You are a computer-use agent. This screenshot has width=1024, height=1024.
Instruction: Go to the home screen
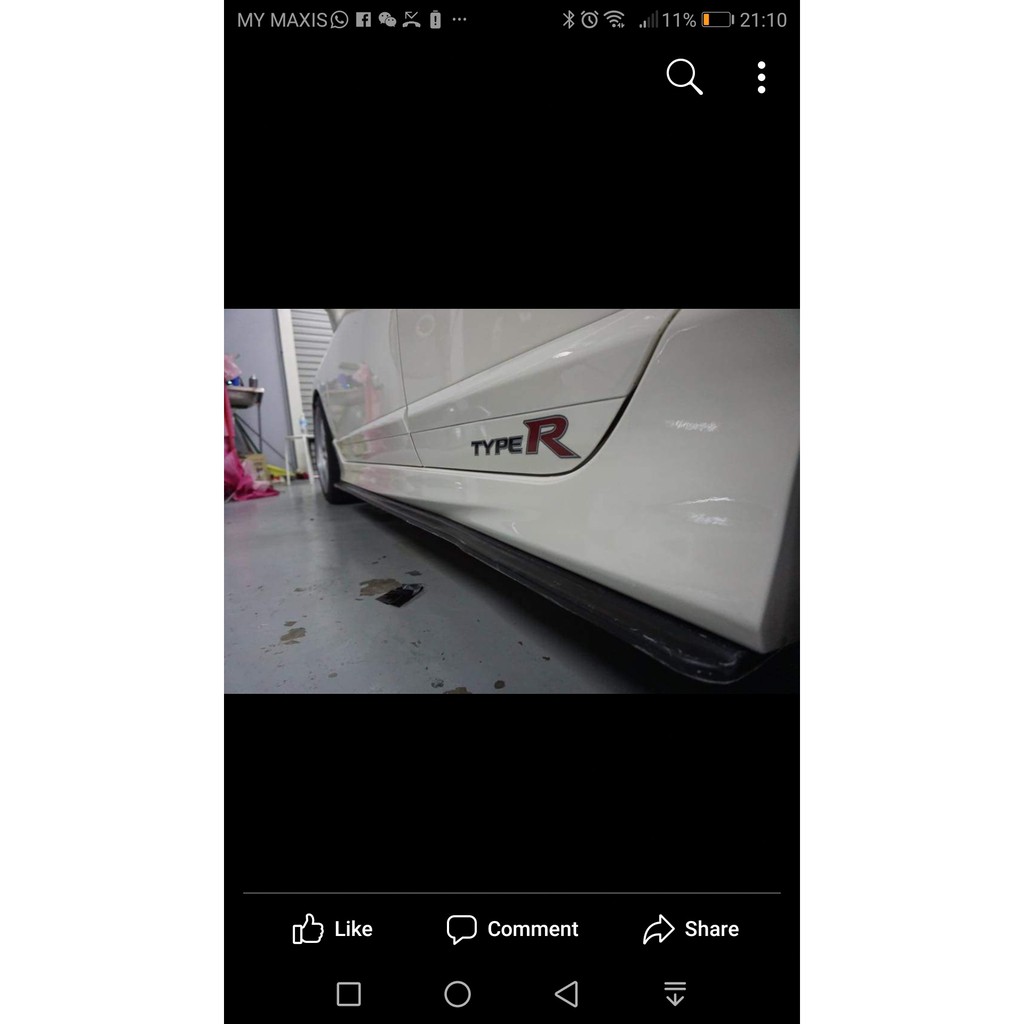457,994
